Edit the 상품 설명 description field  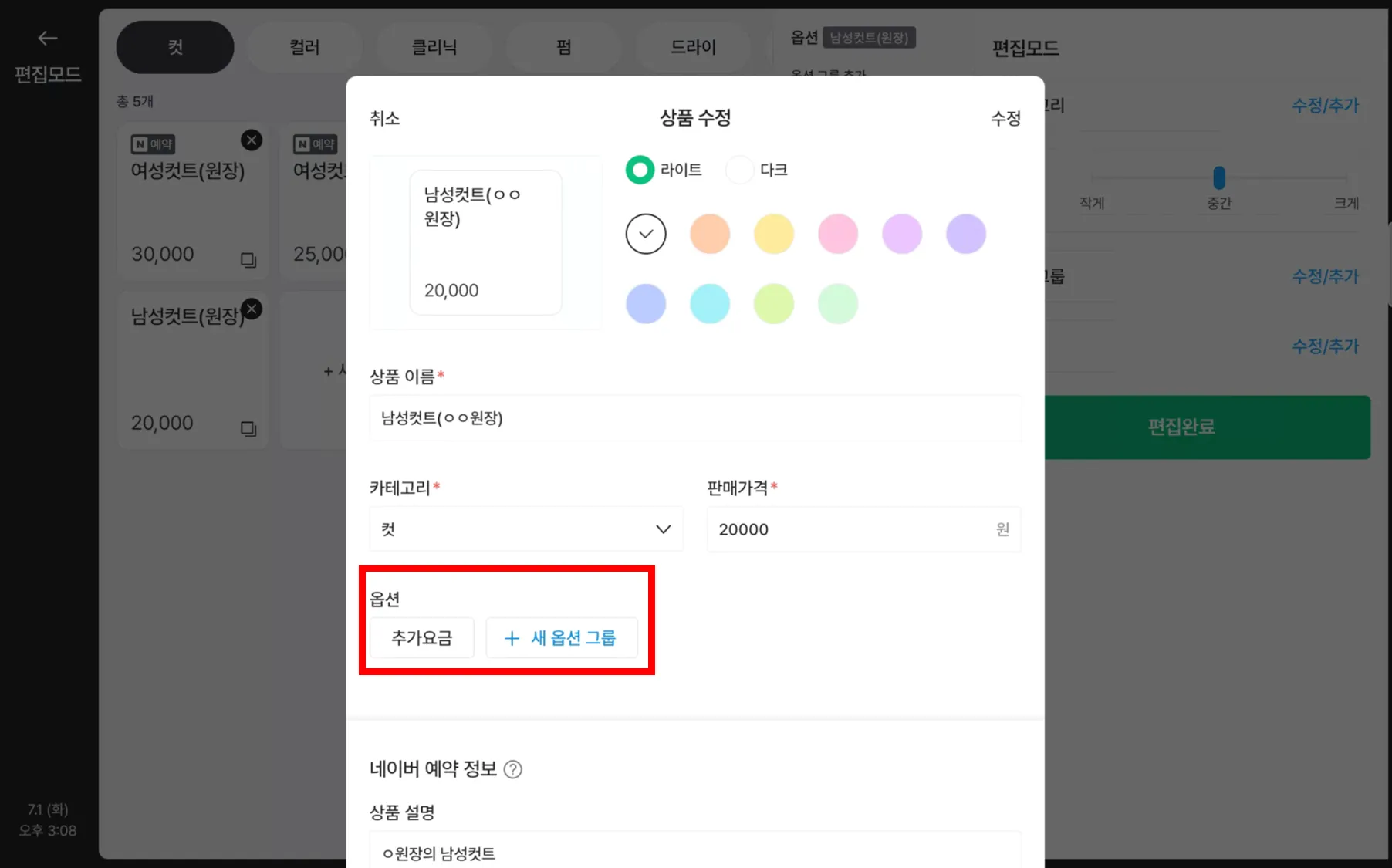(x=694, y=853)
